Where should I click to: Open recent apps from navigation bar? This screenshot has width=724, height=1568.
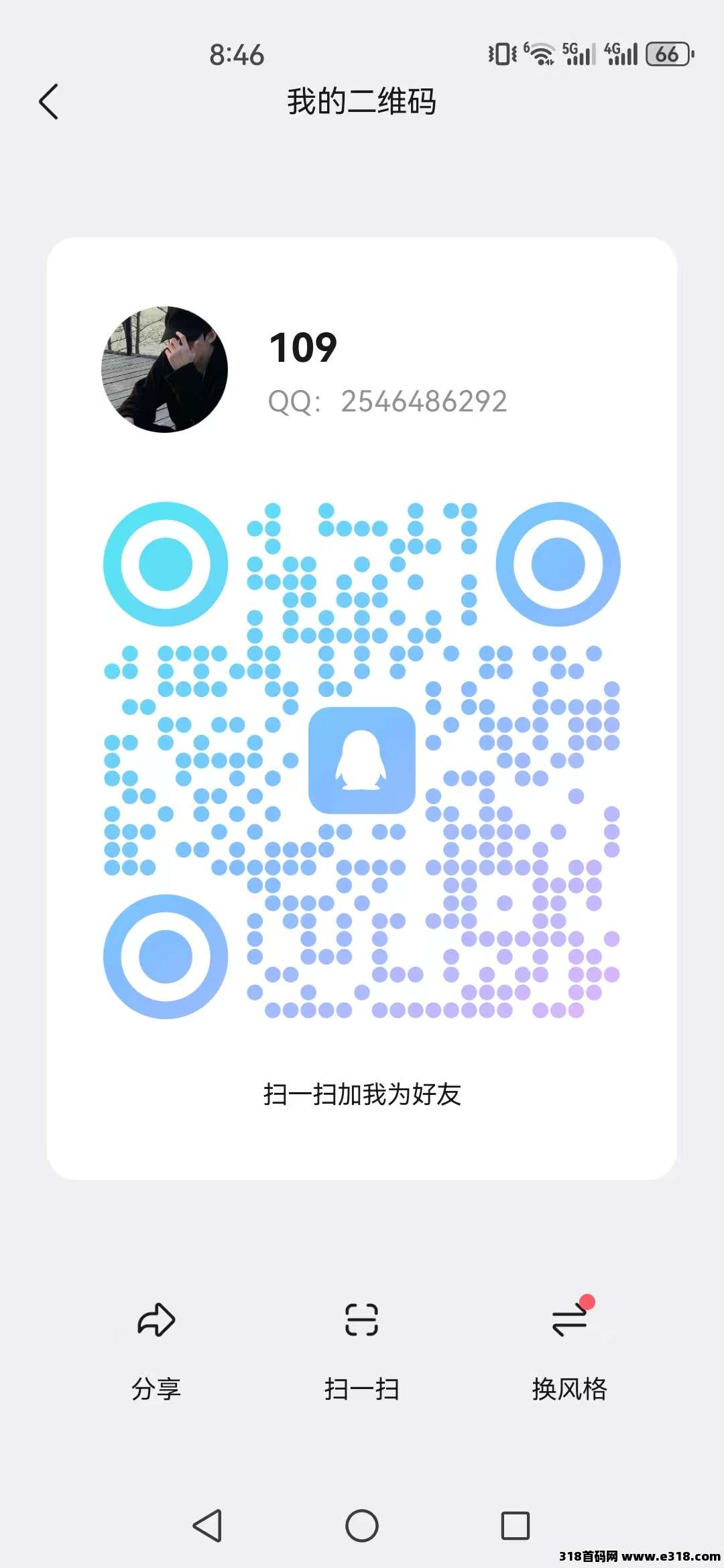tap(516, 1526)
